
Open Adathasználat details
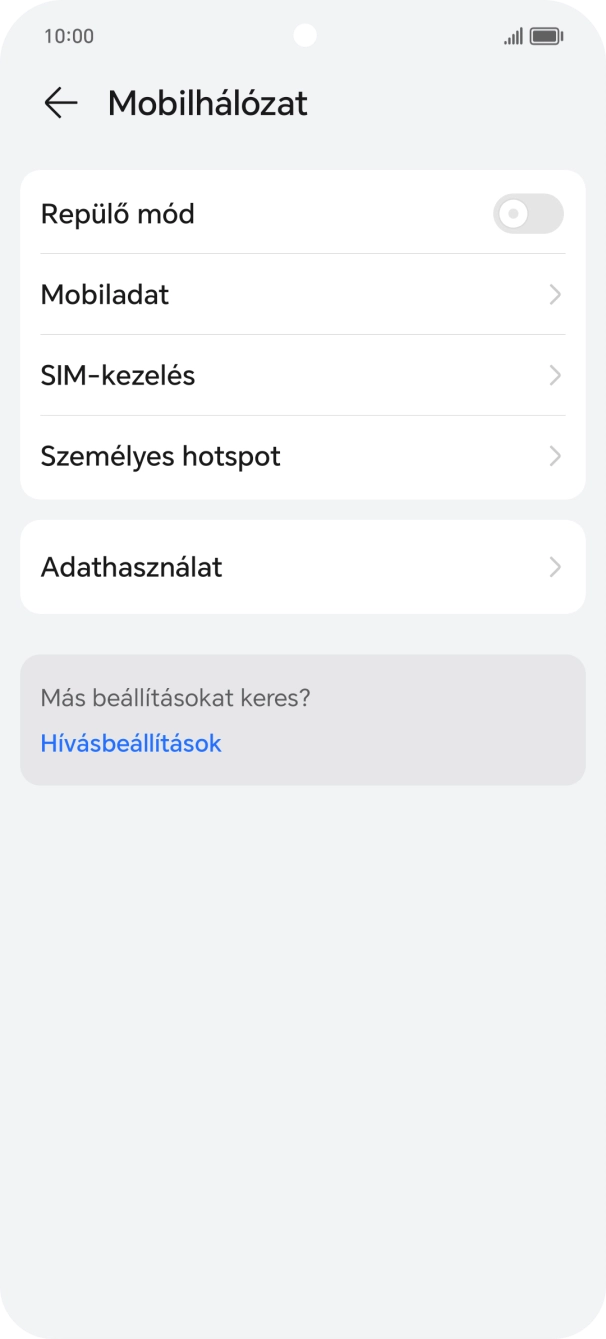[x=302, y=567]
